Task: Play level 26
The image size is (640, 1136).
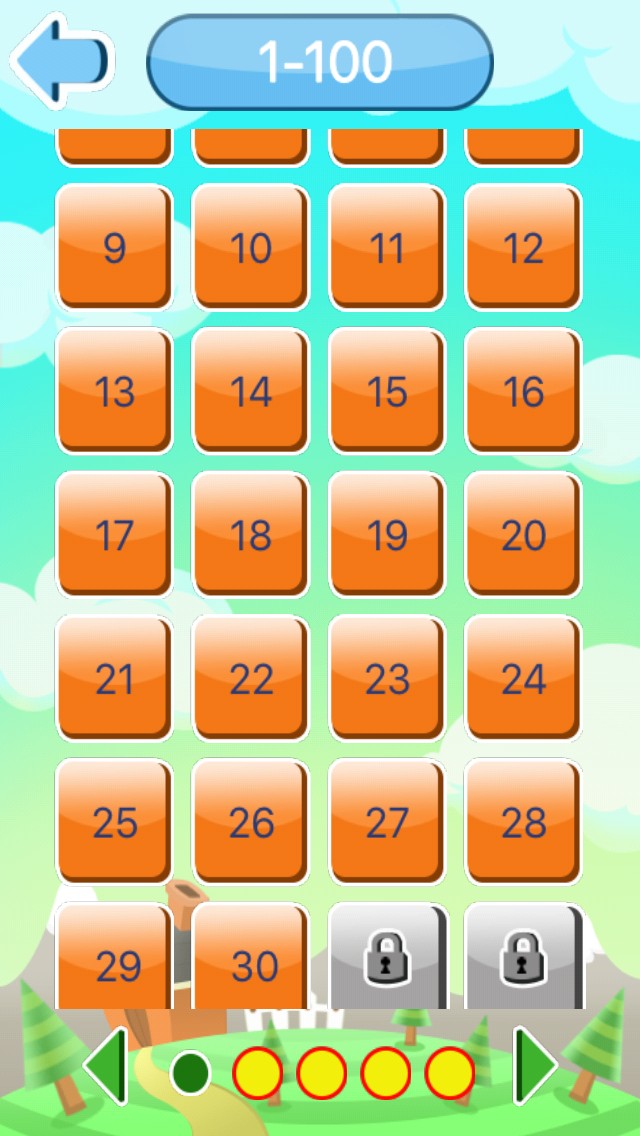Action: 251,822
